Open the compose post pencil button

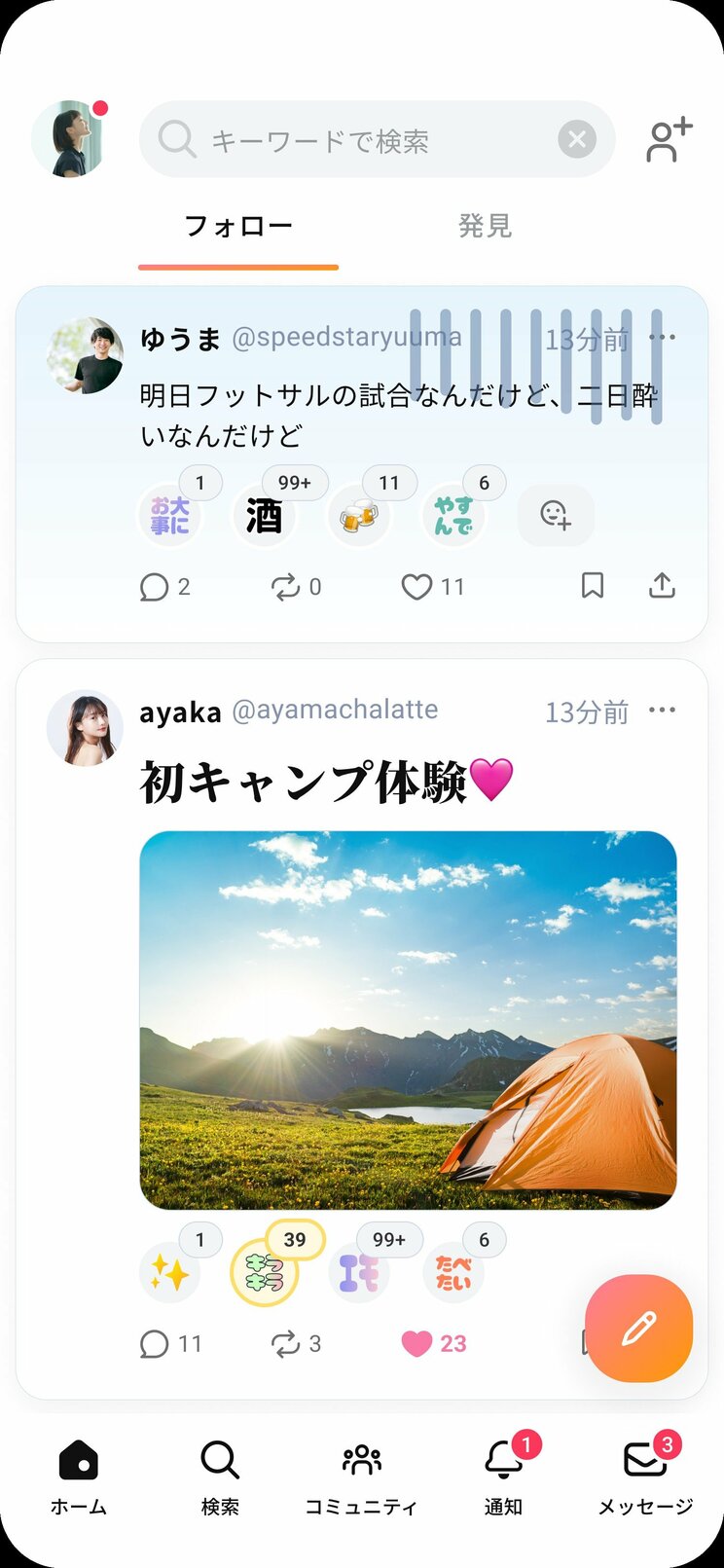coord(638,1330)
